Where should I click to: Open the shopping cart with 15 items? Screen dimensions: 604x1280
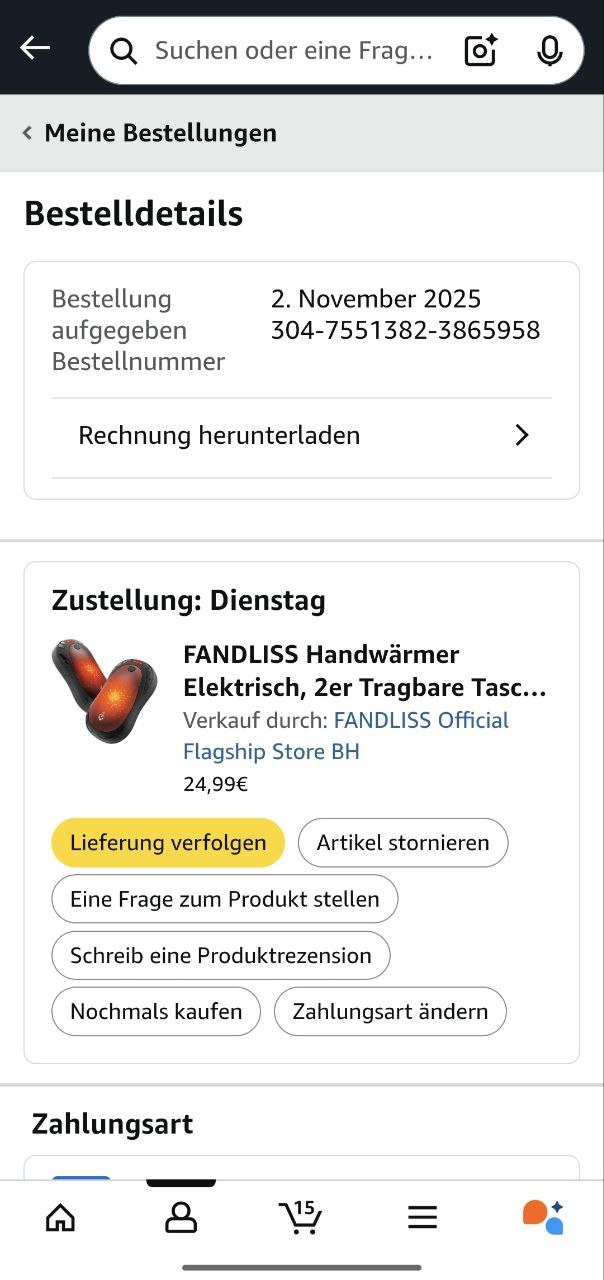[x=301, y=1216]
